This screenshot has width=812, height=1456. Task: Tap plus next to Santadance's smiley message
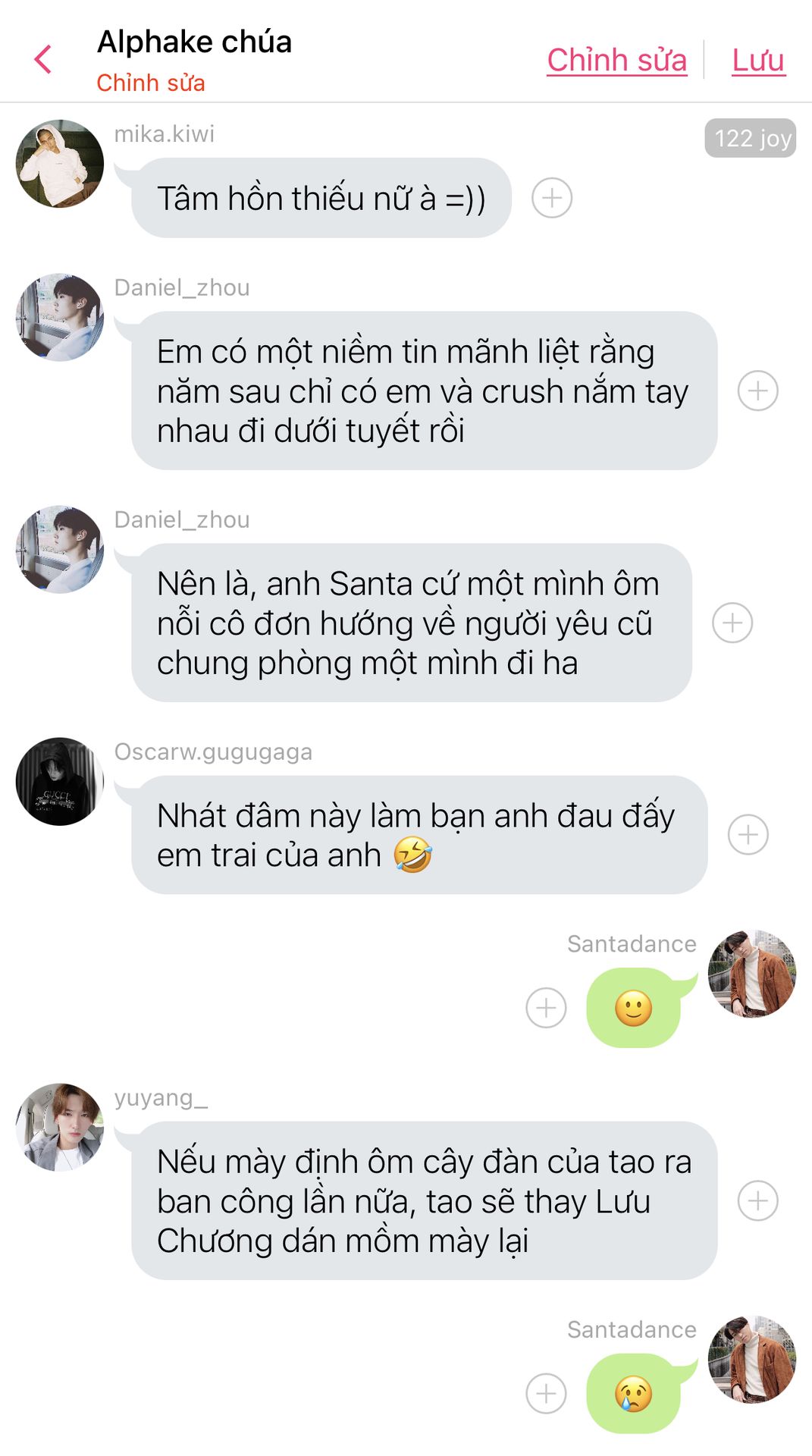[547, 1008]
